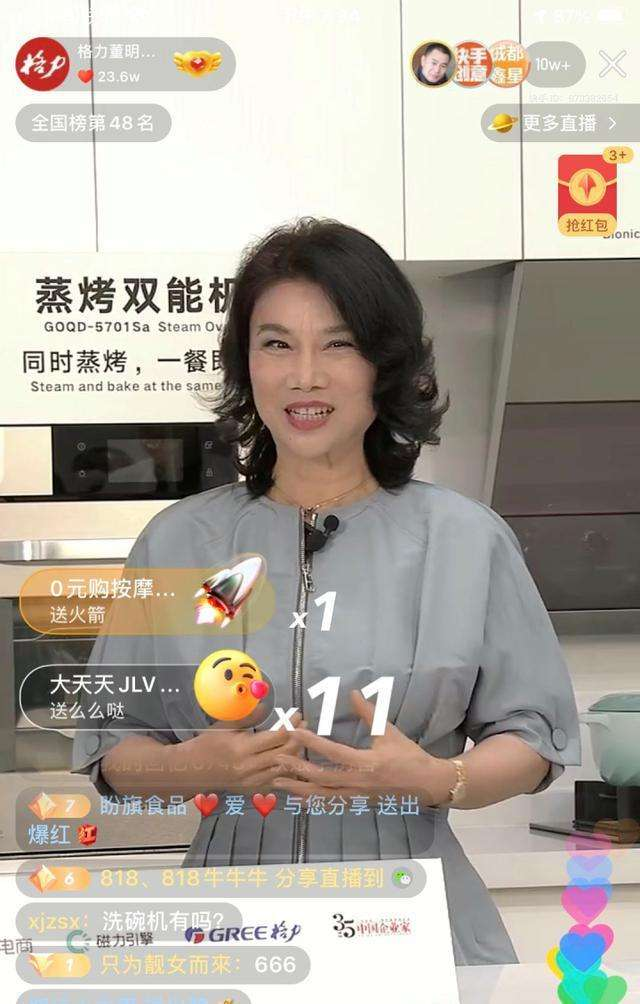
Task: Open the 全国榜第48名 ranking
Action: pos(93,123)
